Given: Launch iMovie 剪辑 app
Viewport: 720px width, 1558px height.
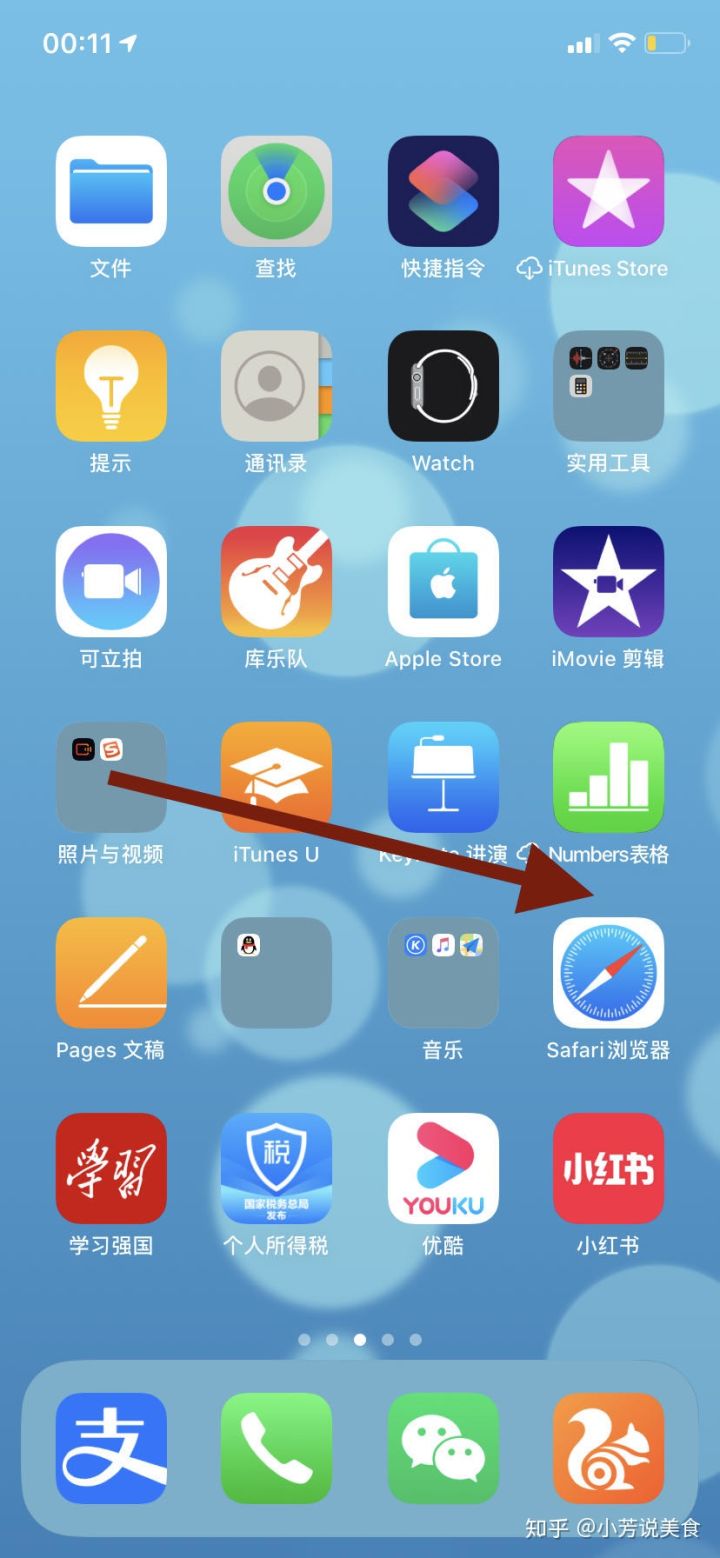Looking at the screenshot, I should (608, 582).
